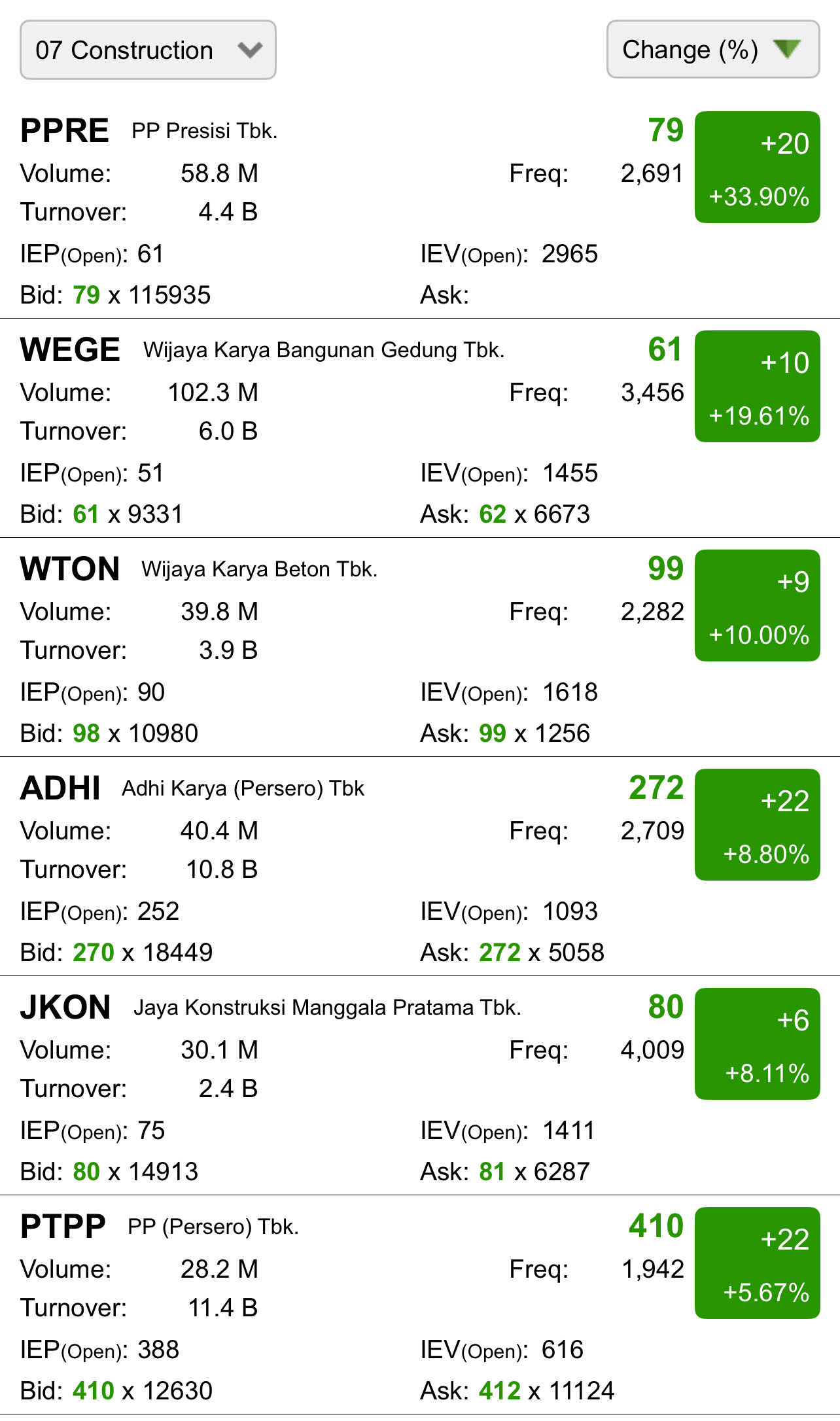Open JKON Jaya Konstruksi details
Image resolution: width=840 pixels, height=1421 pixels.
click(420, 1086)
